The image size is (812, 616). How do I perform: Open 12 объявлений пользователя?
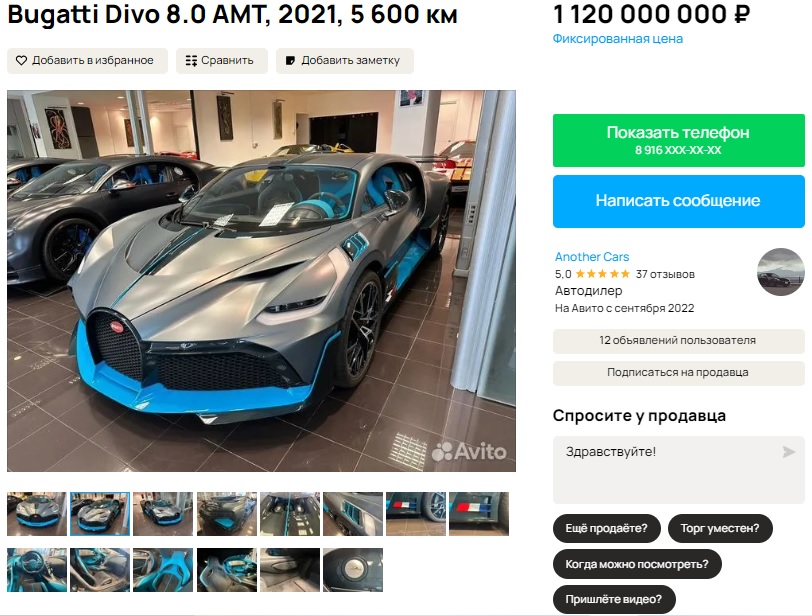pyautogui.click(x=677, y=341)
